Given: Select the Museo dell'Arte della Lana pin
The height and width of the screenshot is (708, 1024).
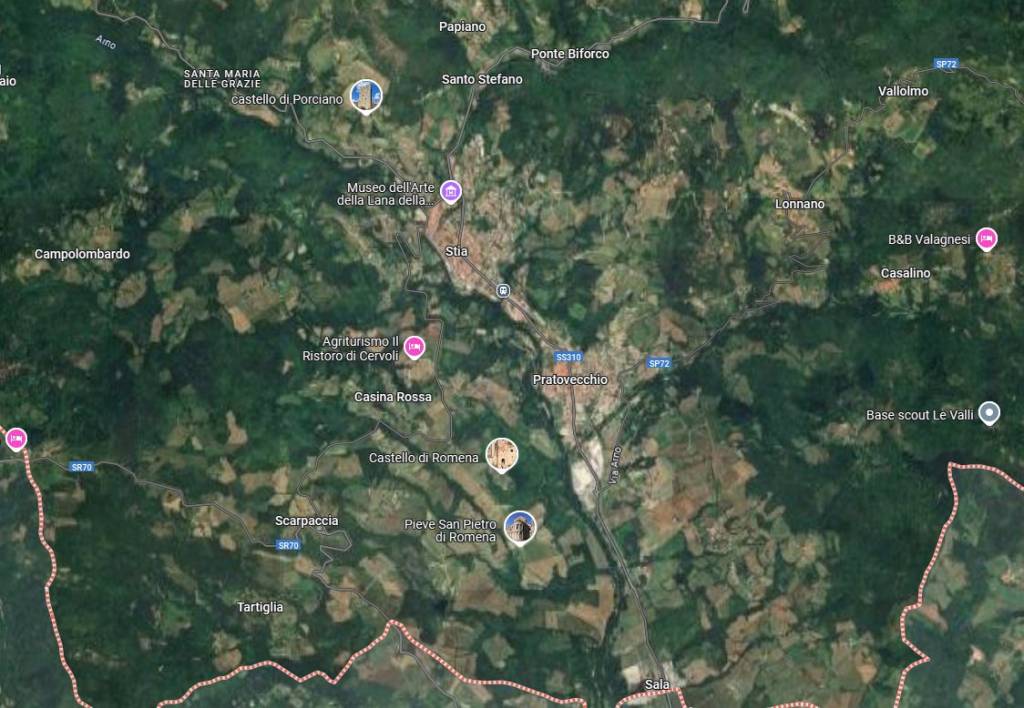Looking at the screenshot, I should pyautogui.click(x=451, y=191).
